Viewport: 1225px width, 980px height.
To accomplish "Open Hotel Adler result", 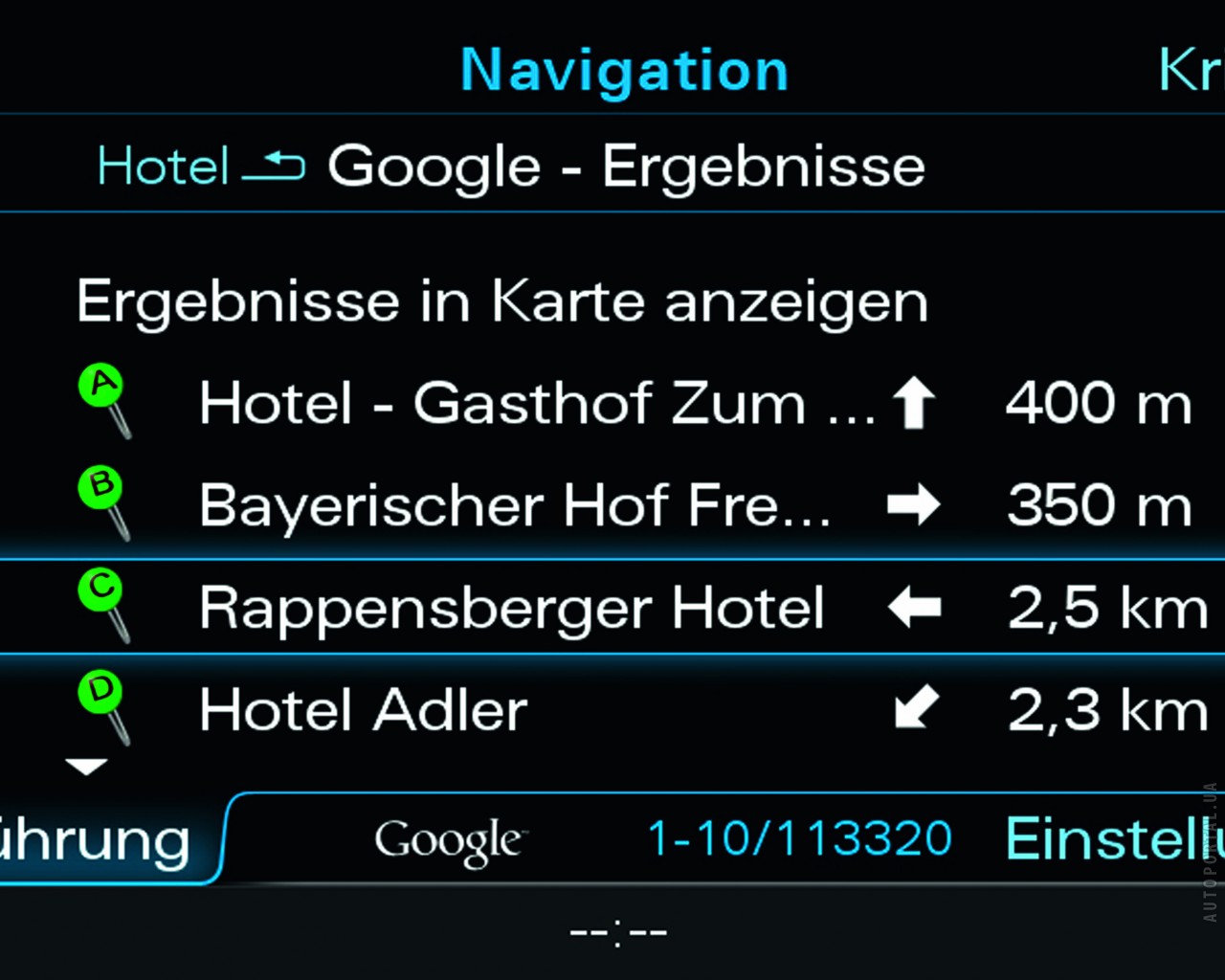I will (x=364, y=710).
